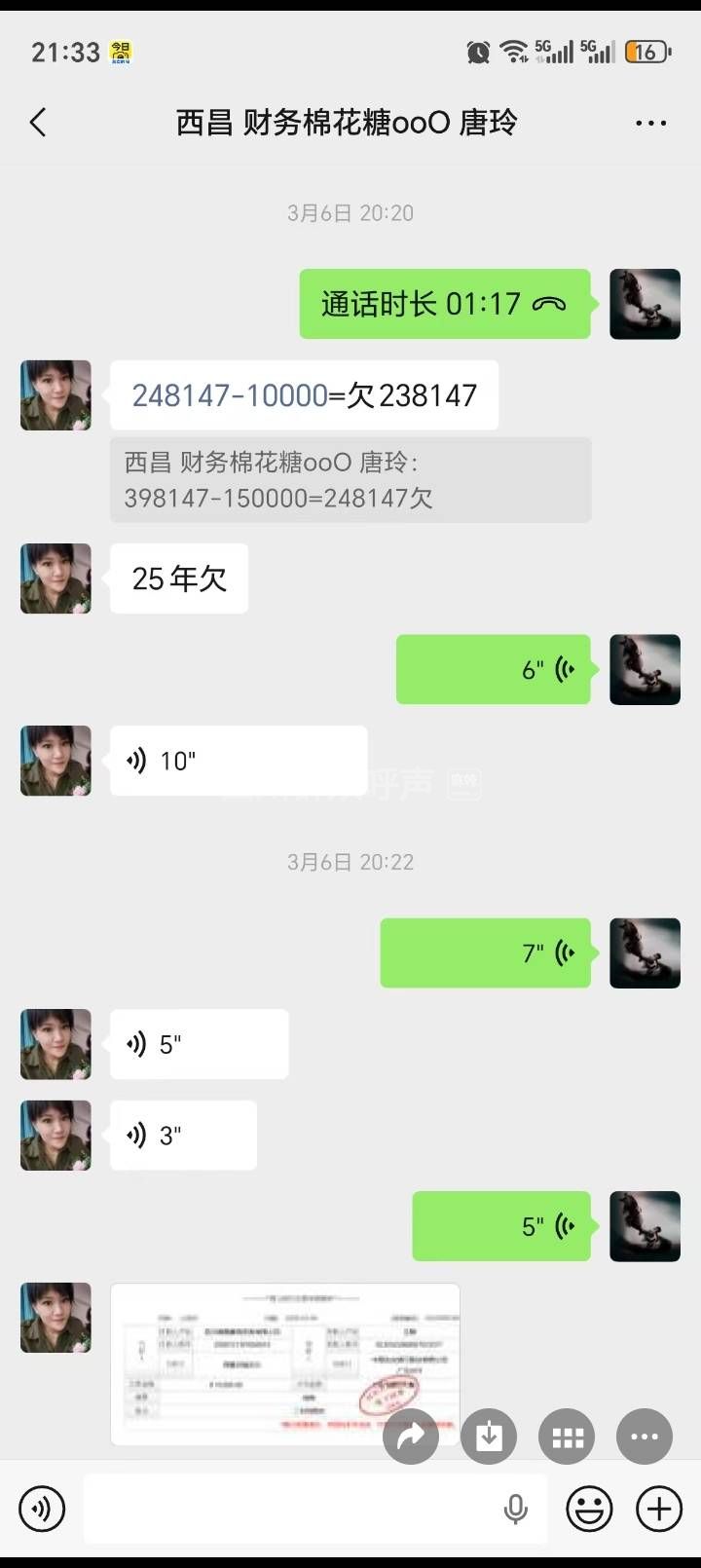
Task: Open the emoji picker
Action: pos(590,1509)
